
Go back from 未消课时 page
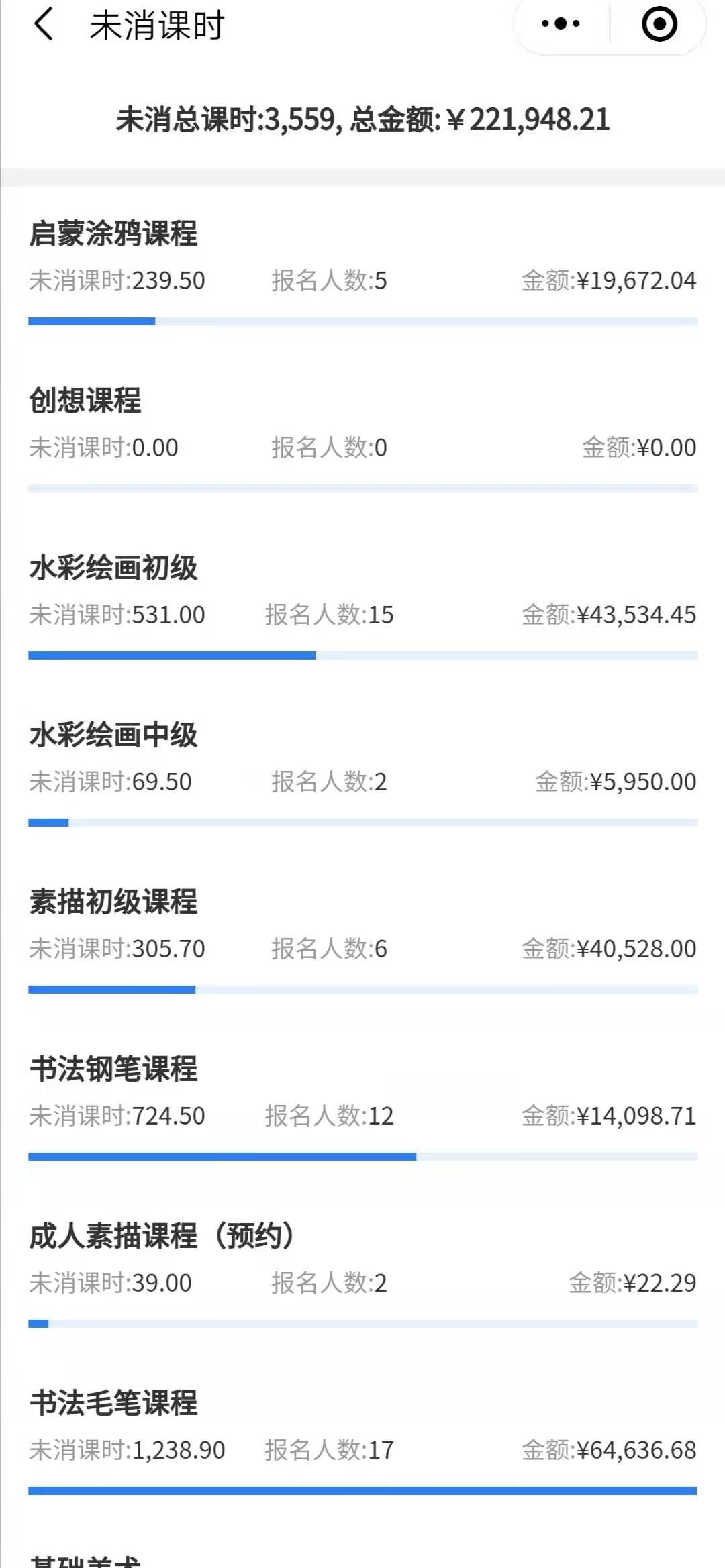tap(43, 25)
